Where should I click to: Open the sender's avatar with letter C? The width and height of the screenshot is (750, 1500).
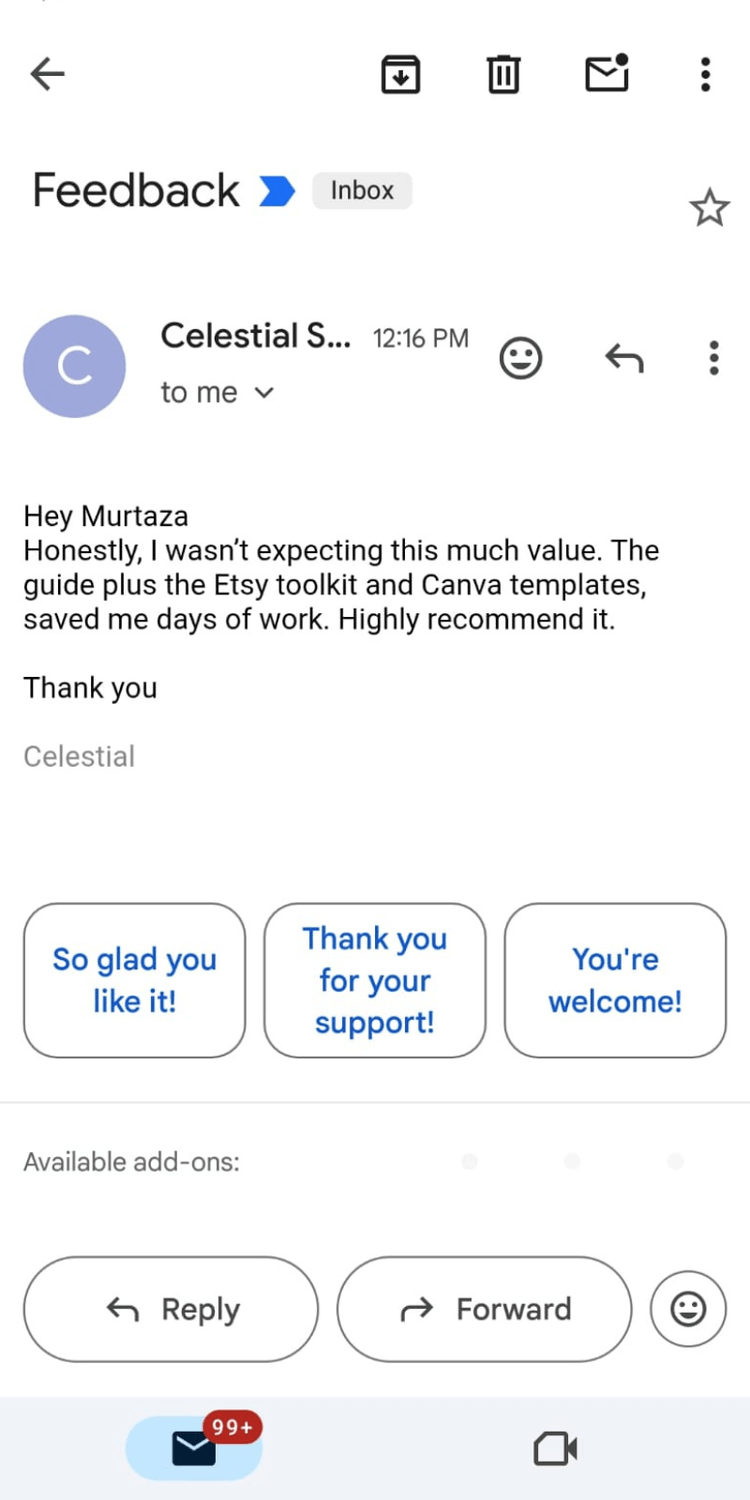point(74,366)
